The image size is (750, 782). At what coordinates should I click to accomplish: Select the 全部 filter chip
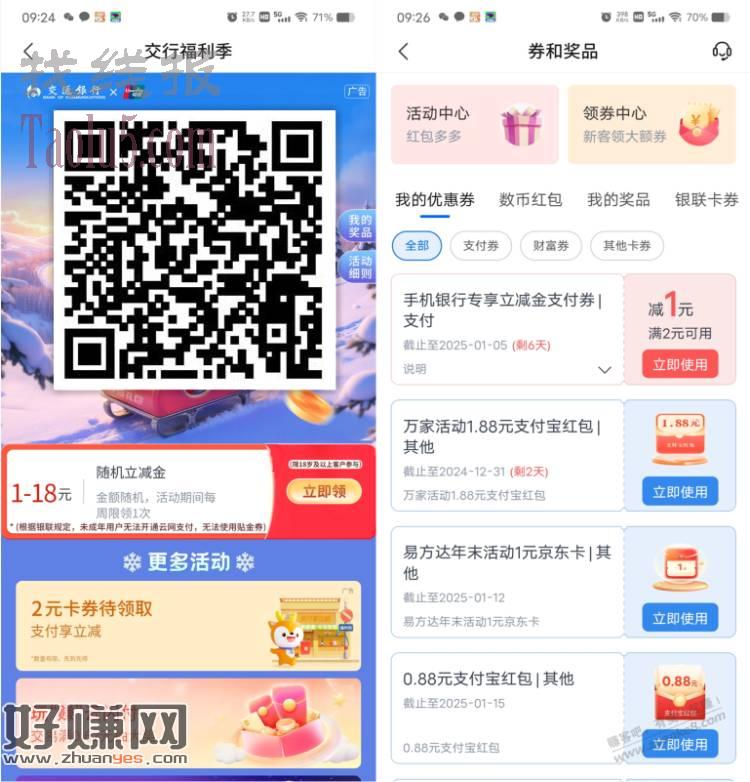coord(416,245)
